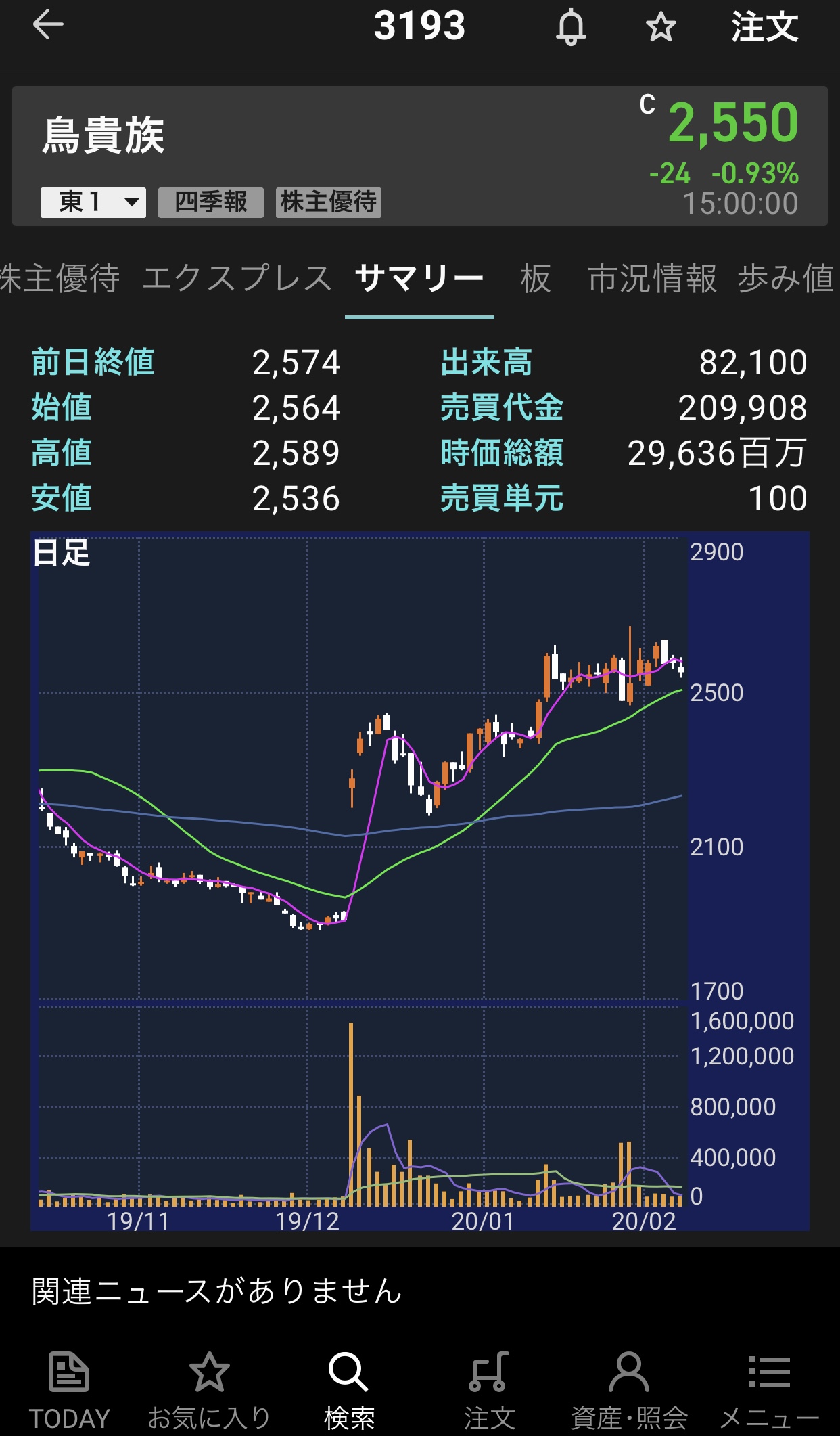Switch to the 歩み値 tab
840x1436 pixels.
tap(787, 278)
